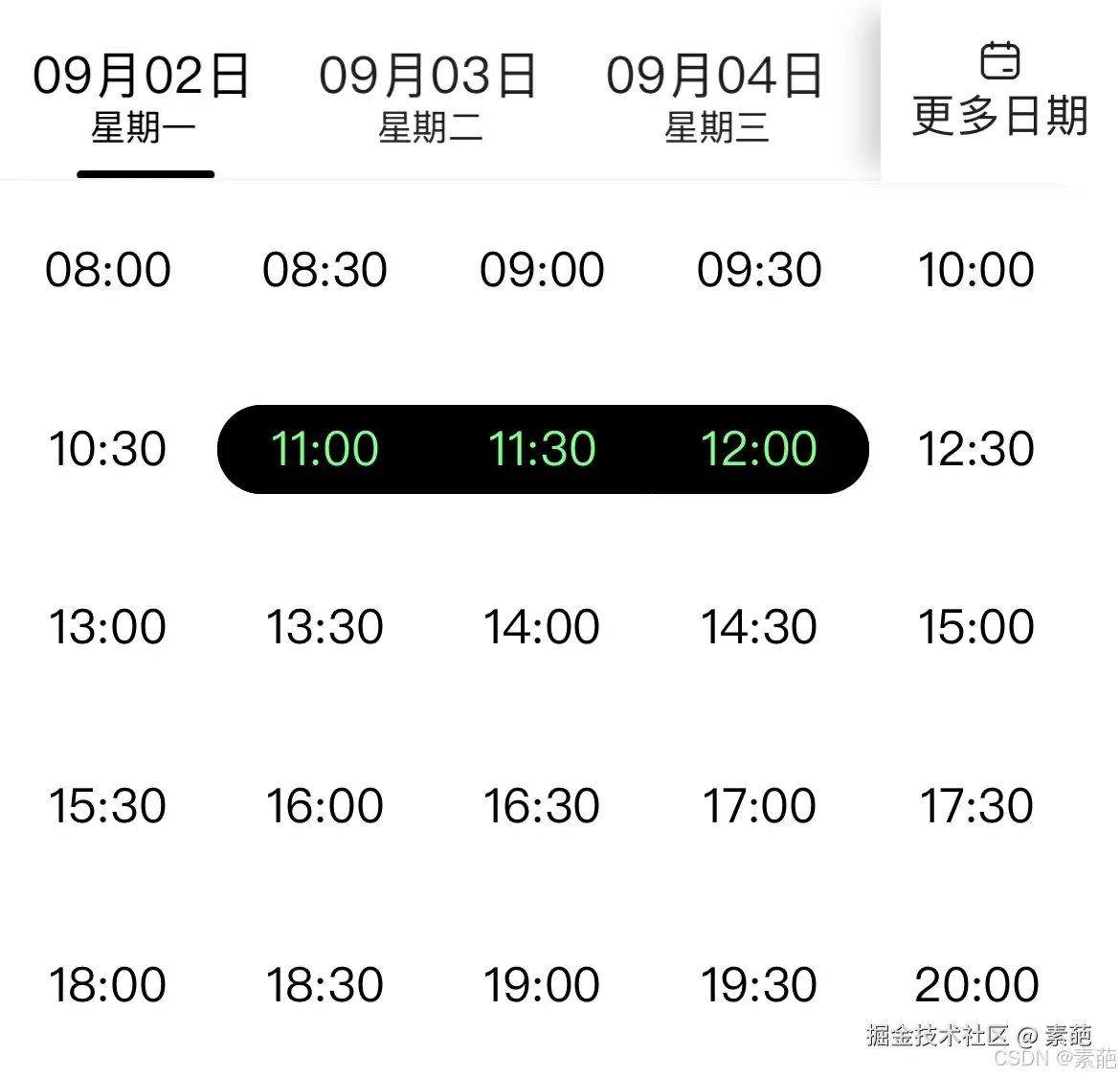1120x1077 pixels.
Task: Select the 09月02日 星期一 date tab
Action: [x=142, y=98]
